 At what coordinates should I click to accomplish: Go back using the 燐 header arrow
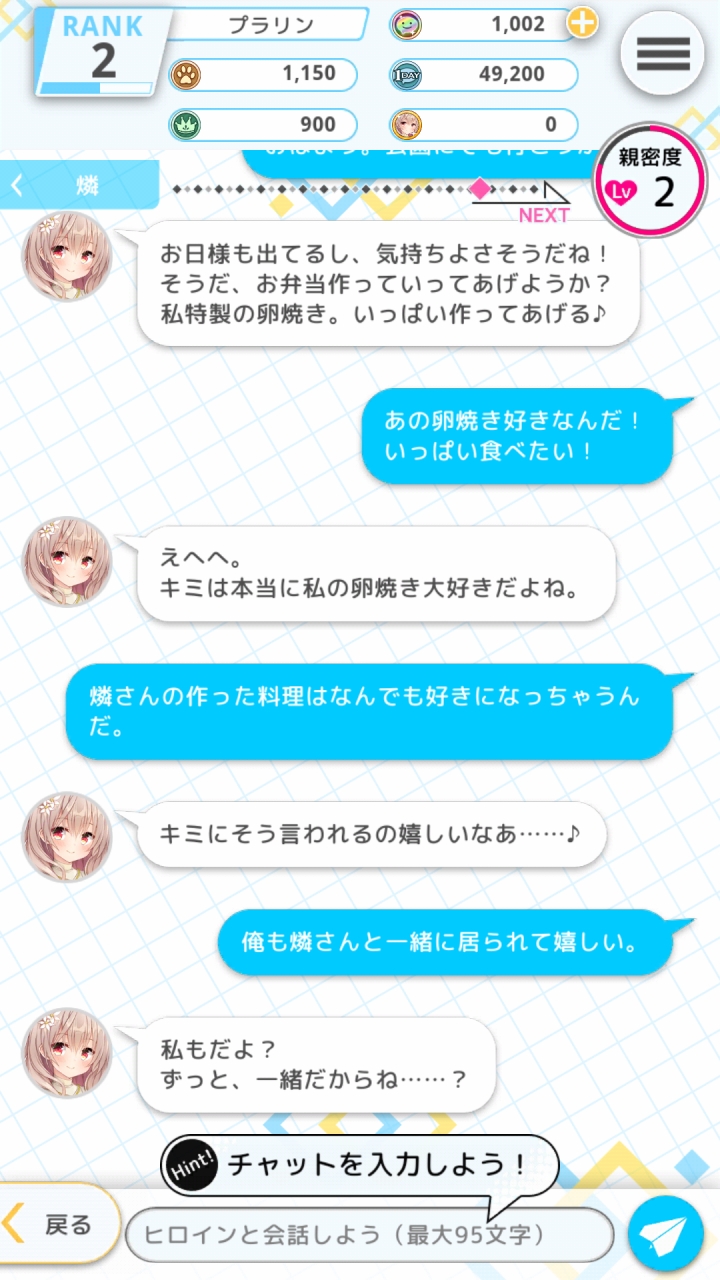18,185
